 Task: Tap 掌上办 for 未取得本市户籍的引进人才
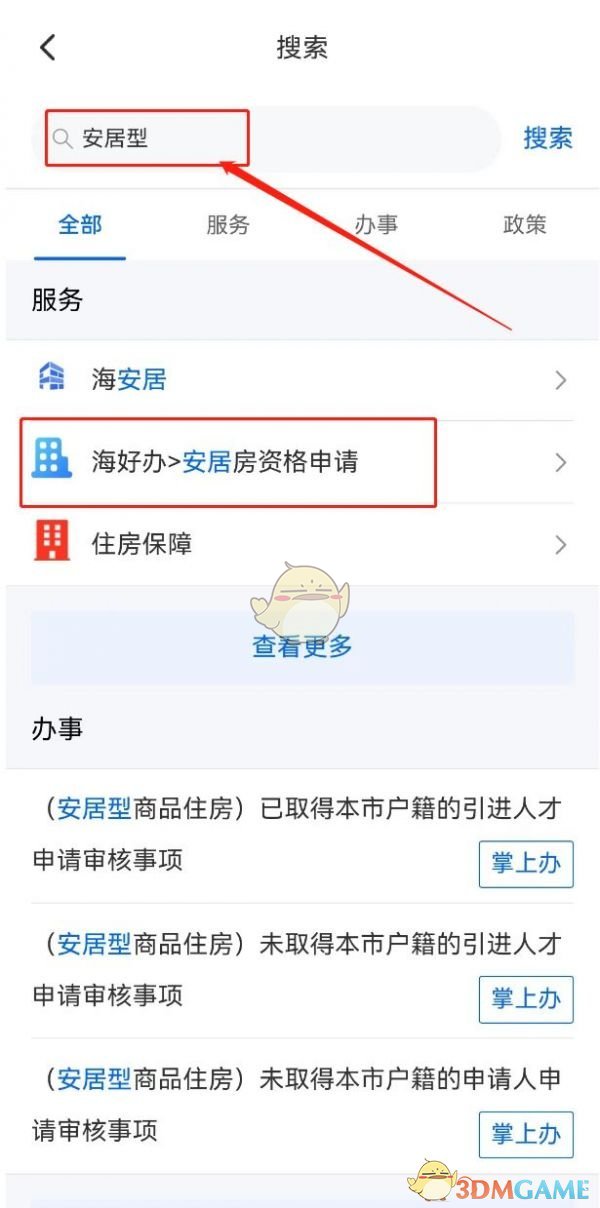click(526, 999)
